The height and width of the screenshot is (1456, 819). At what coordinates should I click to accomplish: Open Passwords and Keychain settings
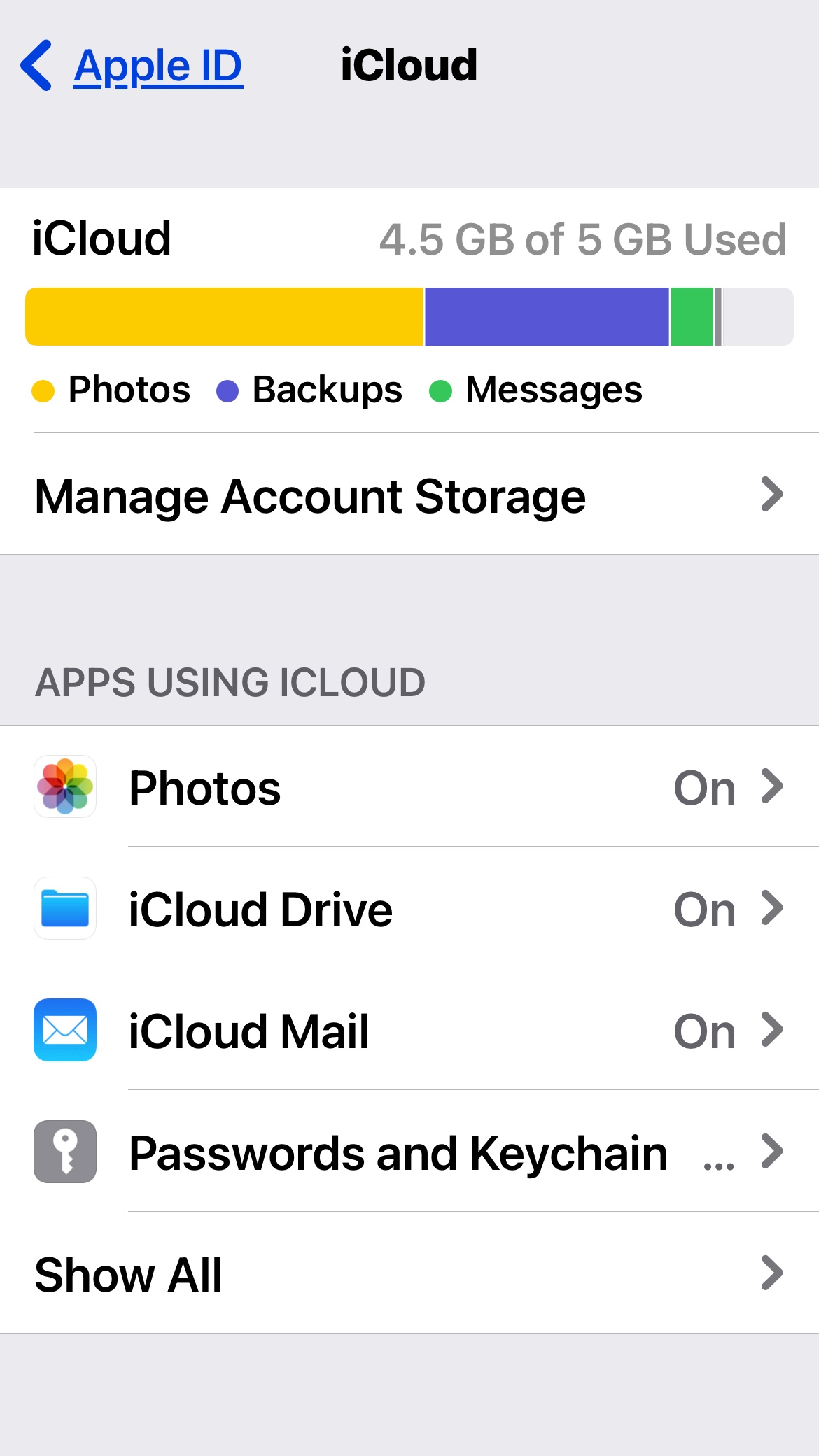(x=409, y=1152)
